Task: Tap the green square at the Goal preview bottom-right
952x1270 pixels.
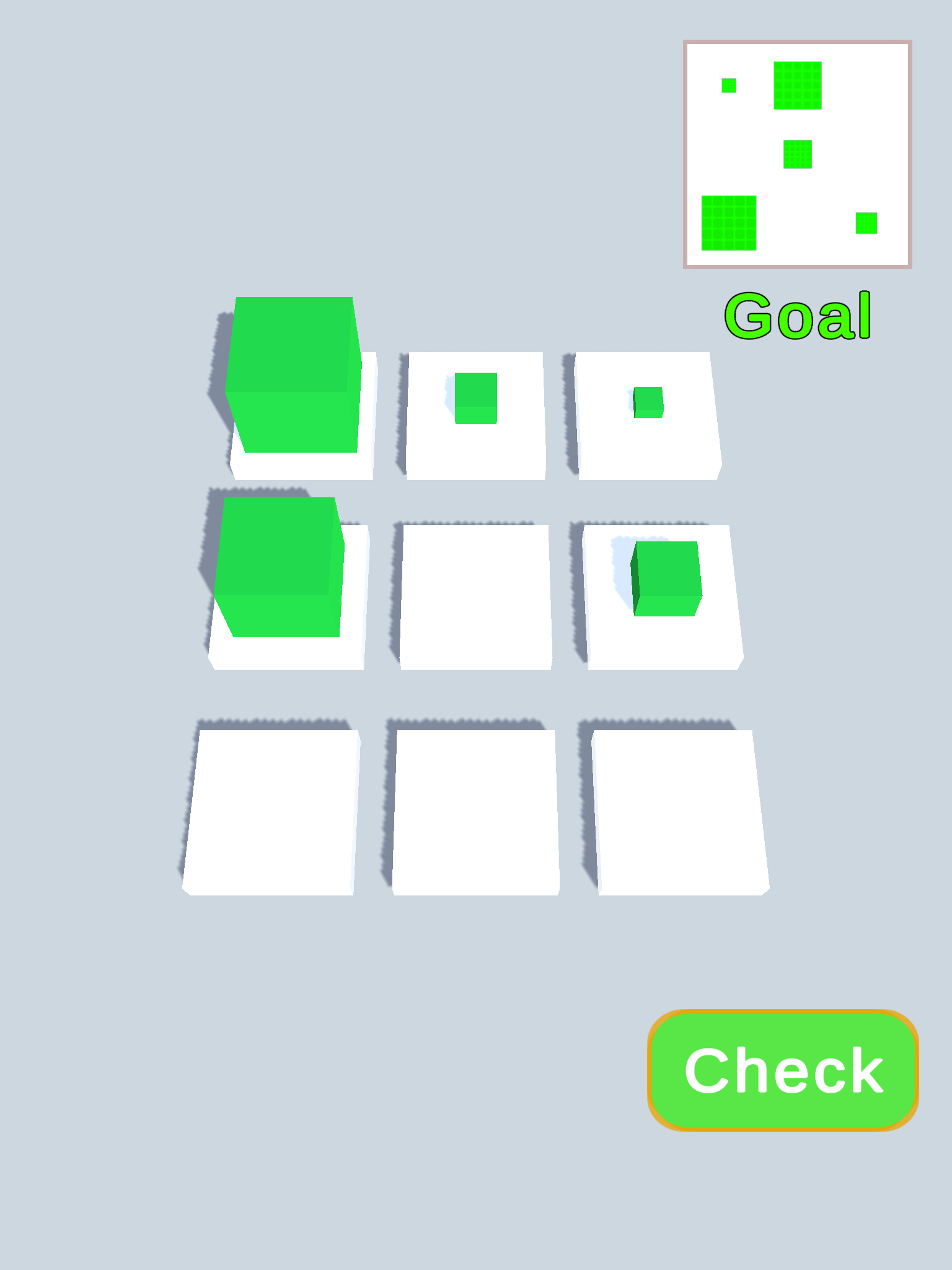Action: pyautogui.click(x=866, y=223)
